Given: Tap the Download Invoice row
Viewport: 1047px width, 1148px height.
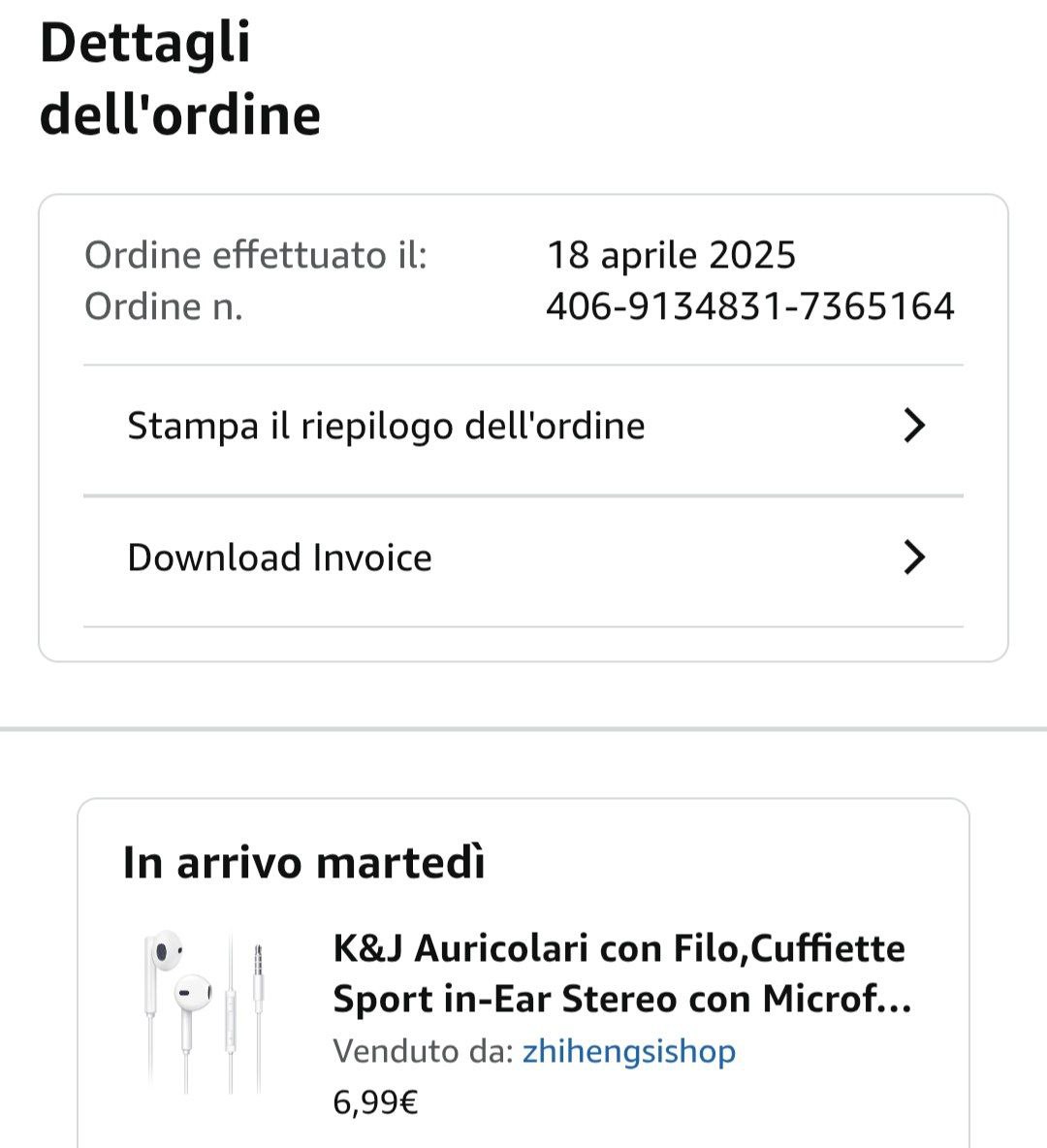Looking at the screenshot, I should (523, 558).
